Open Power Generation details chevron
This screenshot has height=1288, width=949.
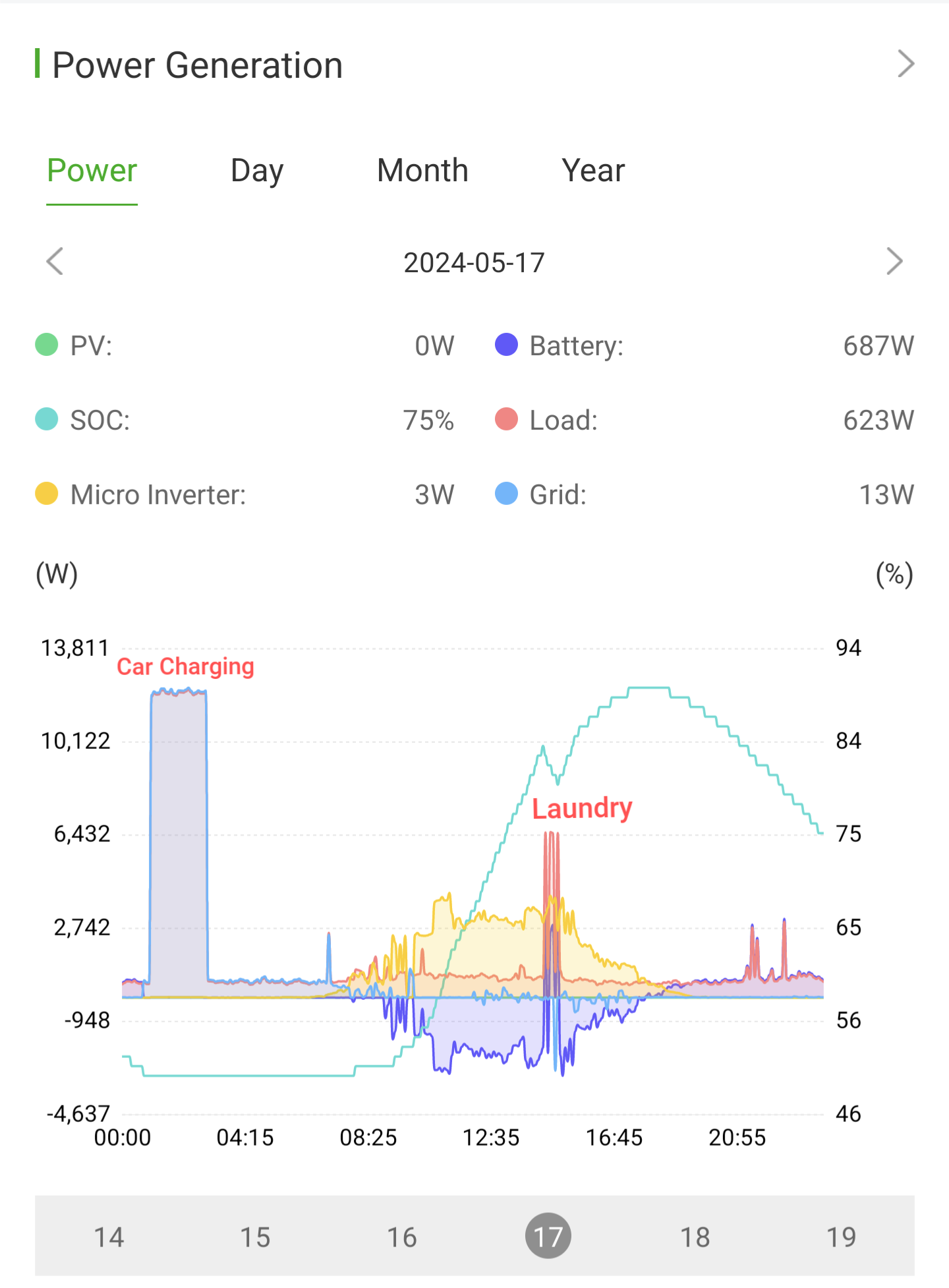pyautogui.click(x=906, y=64)
